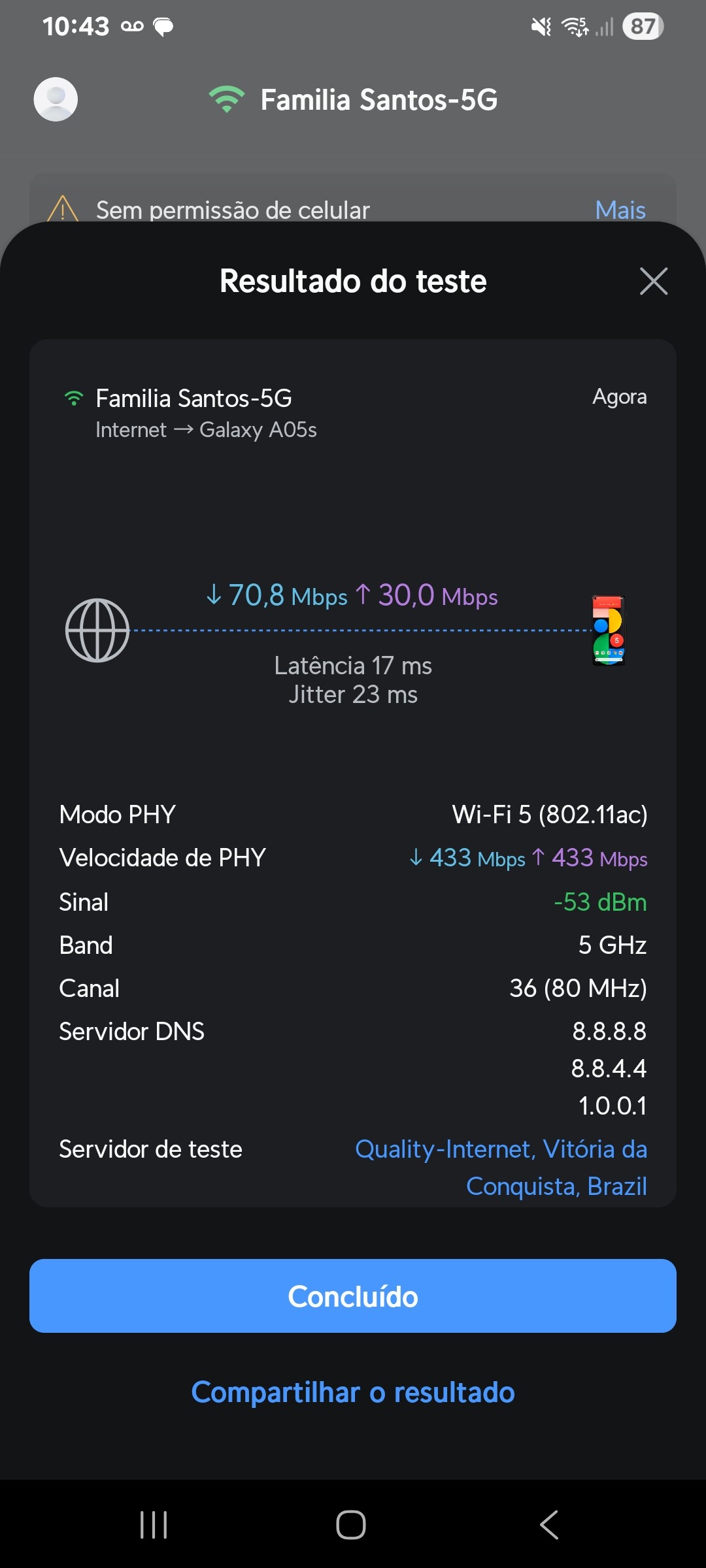
Task: Tap the Concluído button
Action: coord(353,1296)
